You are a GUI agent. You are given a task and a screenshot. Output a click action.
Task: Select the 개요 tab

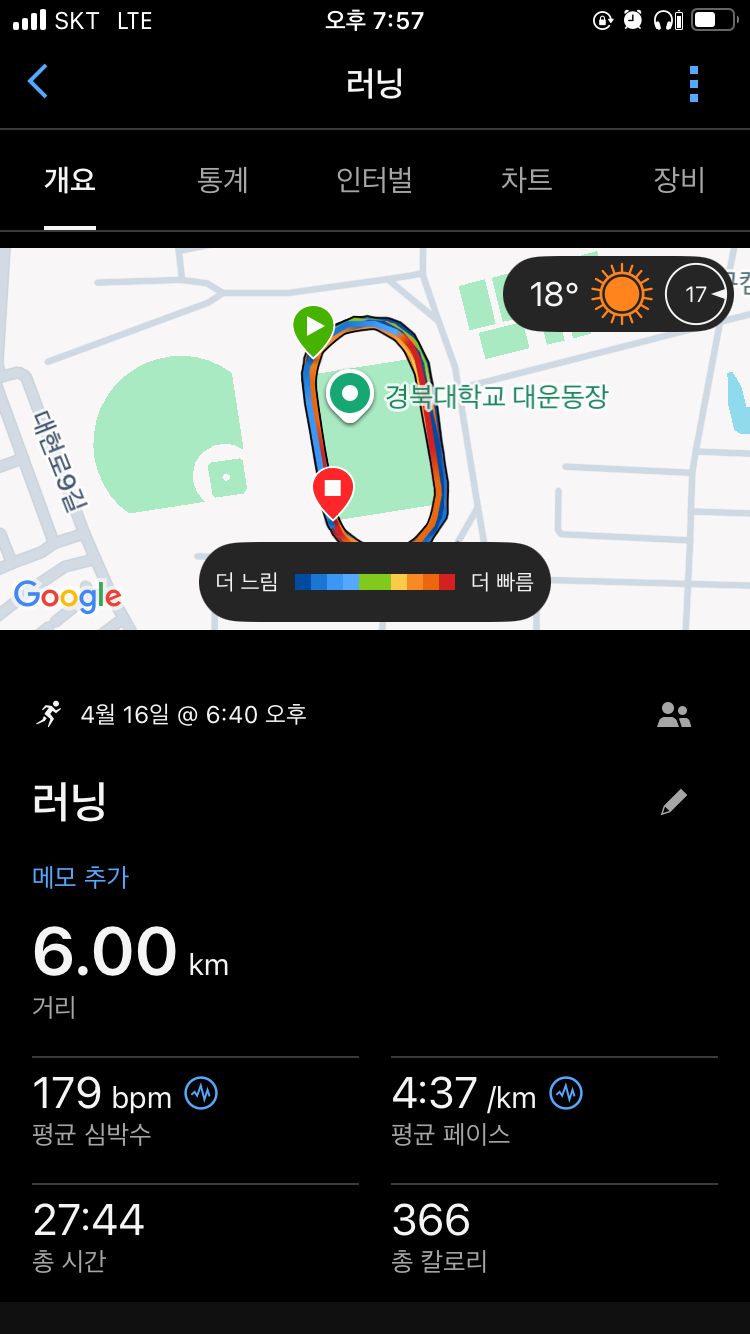pyautogui.click(x=70, y=181)
